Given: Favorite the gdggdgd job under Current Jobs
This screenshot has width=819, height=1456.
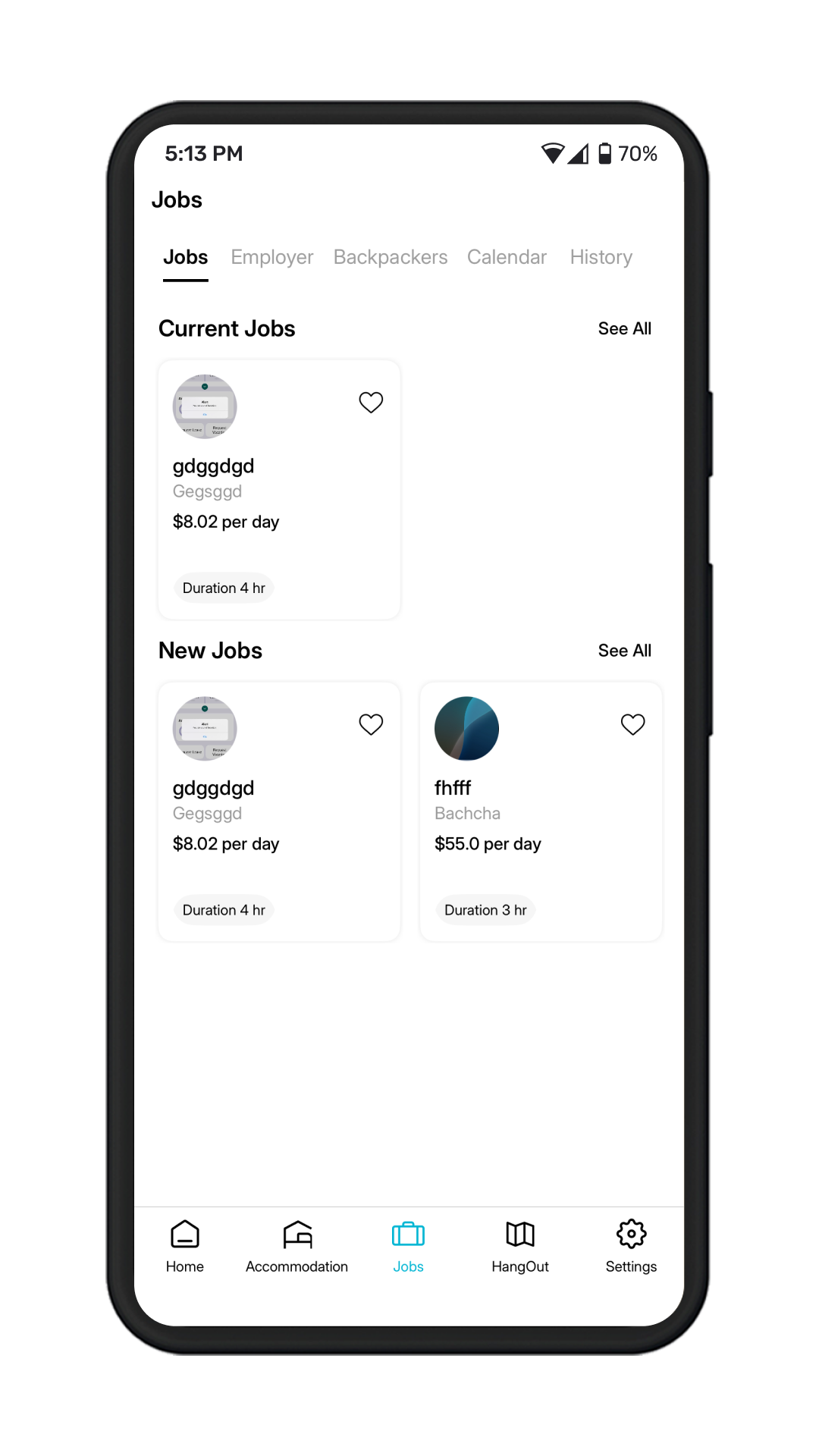Looking at the screenshot, I should pyautogui.click(x=371, y=402).
